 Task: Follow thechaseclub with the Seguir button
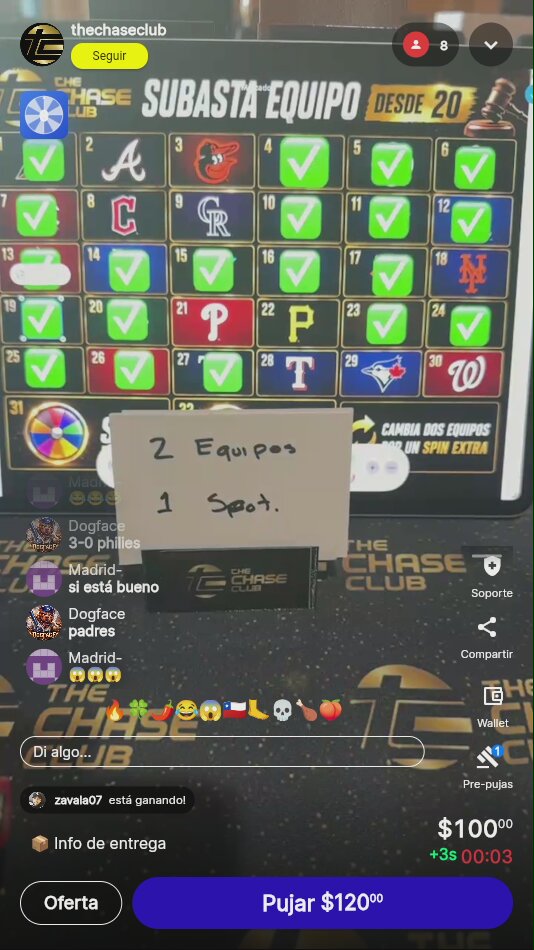[109, 56]
